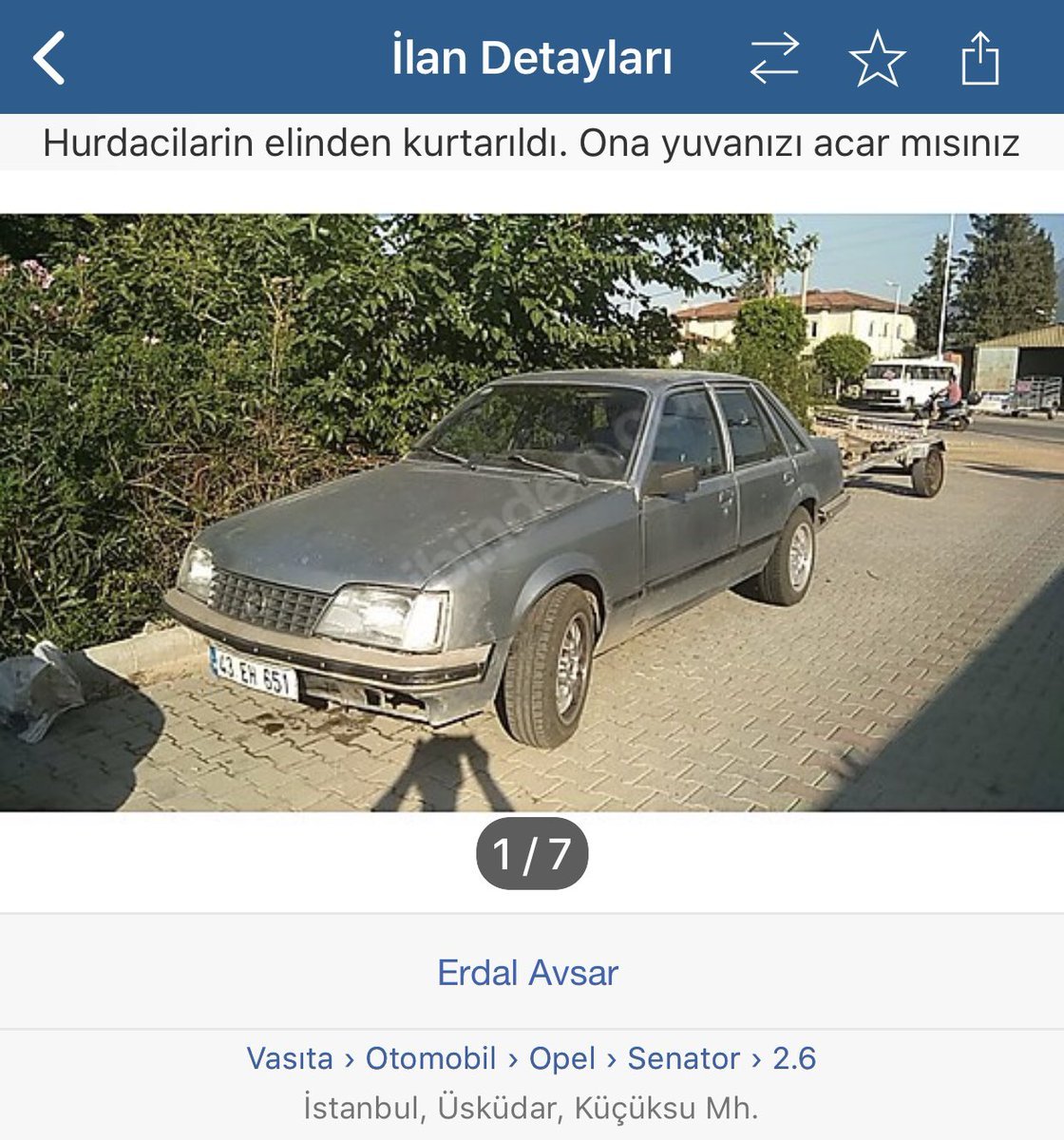Add this listing to favorites
The width and height of the screenshot is (1064, 1140).
(876, 59)
